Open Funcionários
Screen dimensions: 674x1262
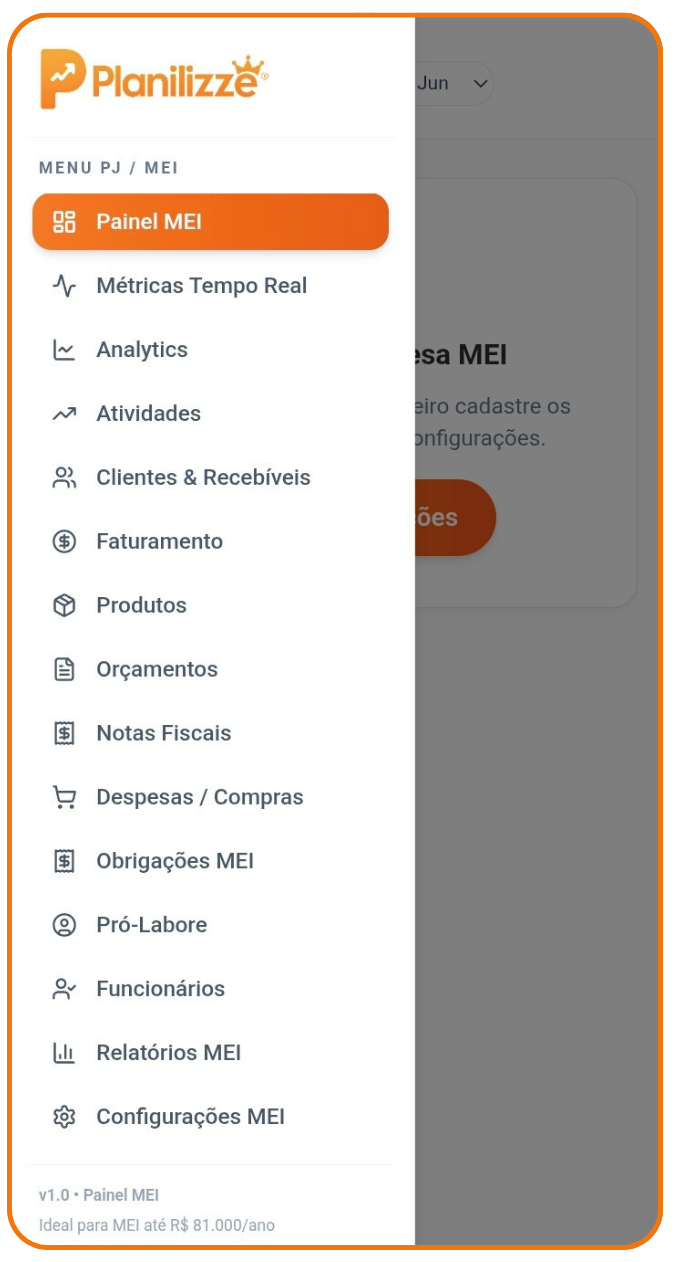(160, 990)
